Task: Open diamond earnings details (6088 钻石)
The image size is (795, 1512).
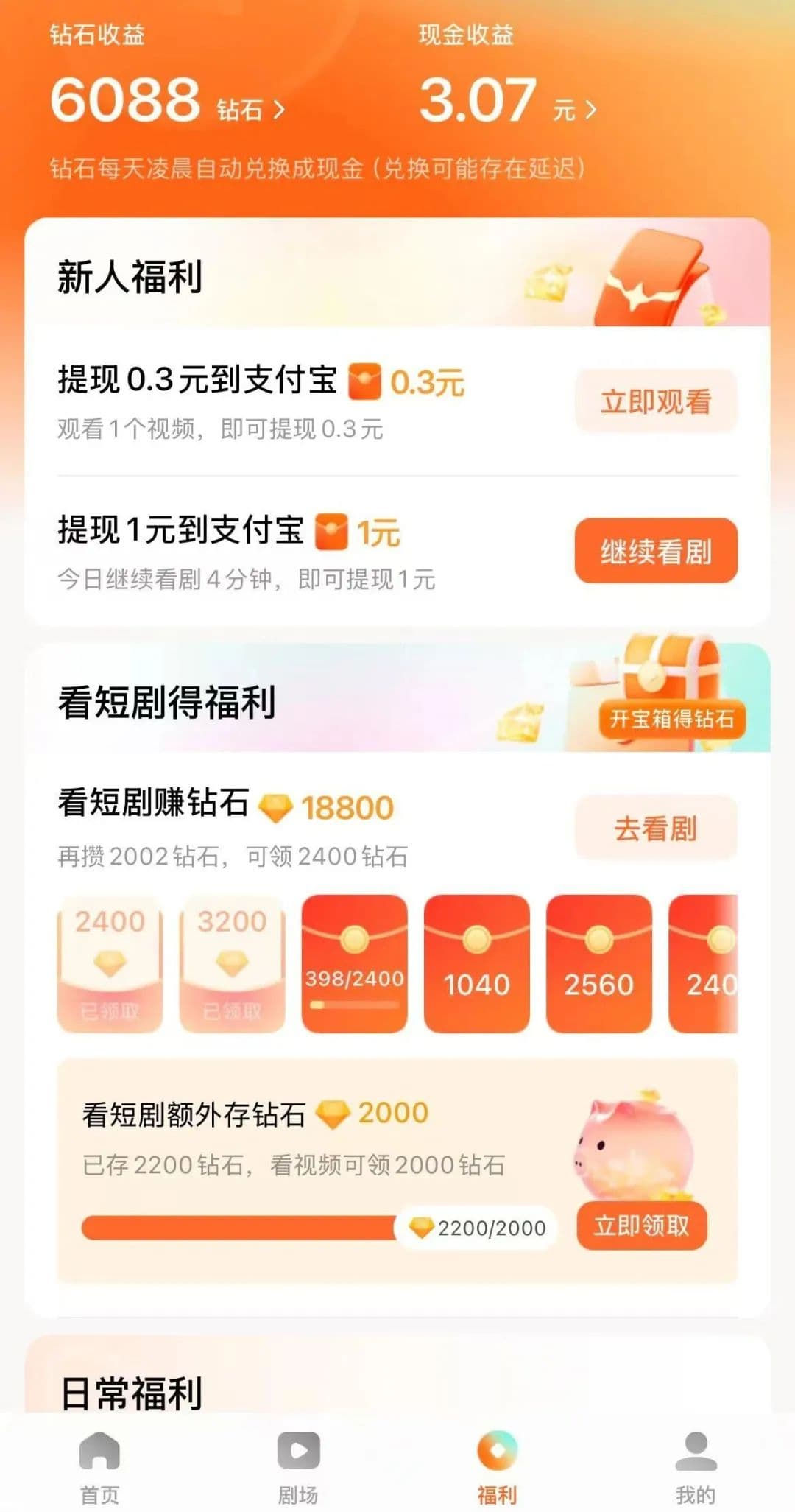Action: [168, 102]
